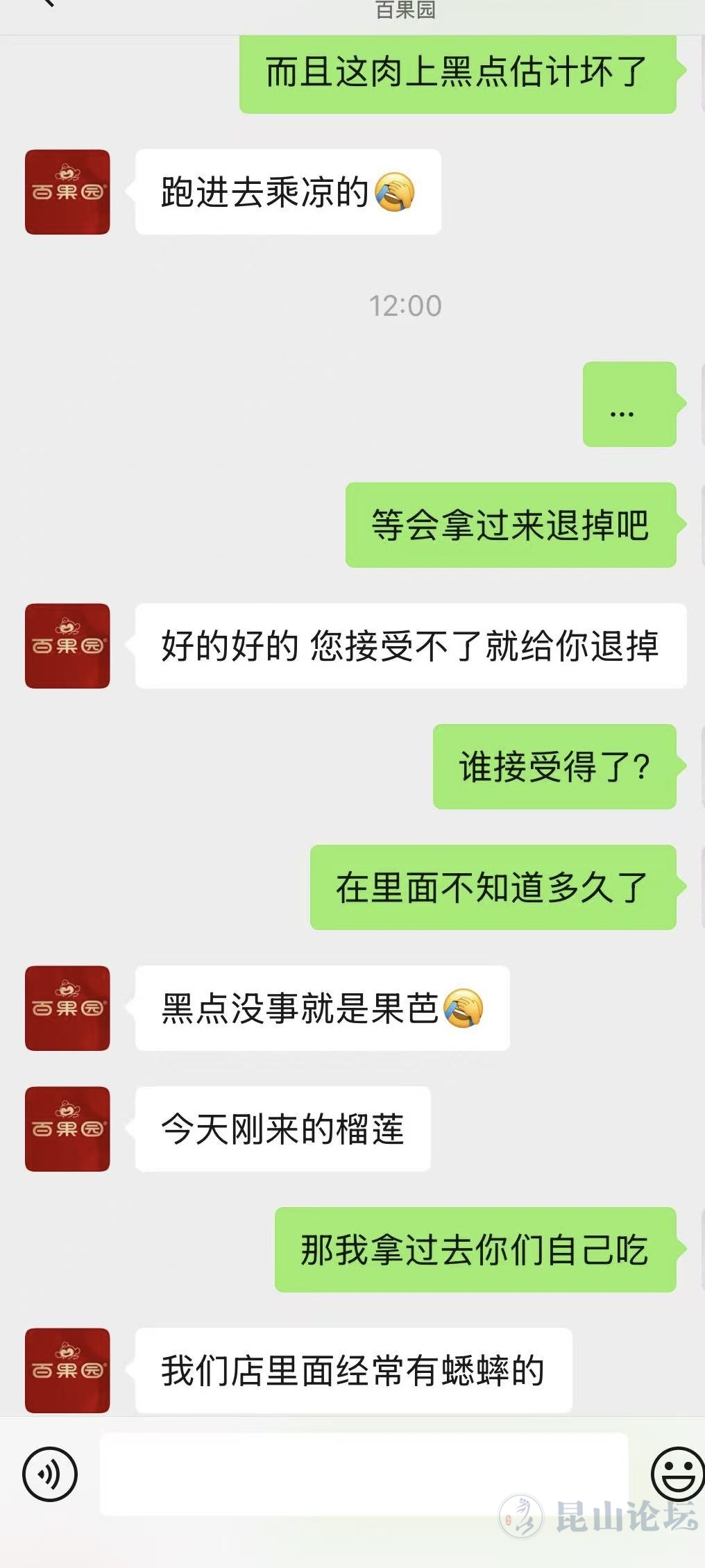Switch to voice message input
Screen dimensions: 705x1568
coord(50,1474)
